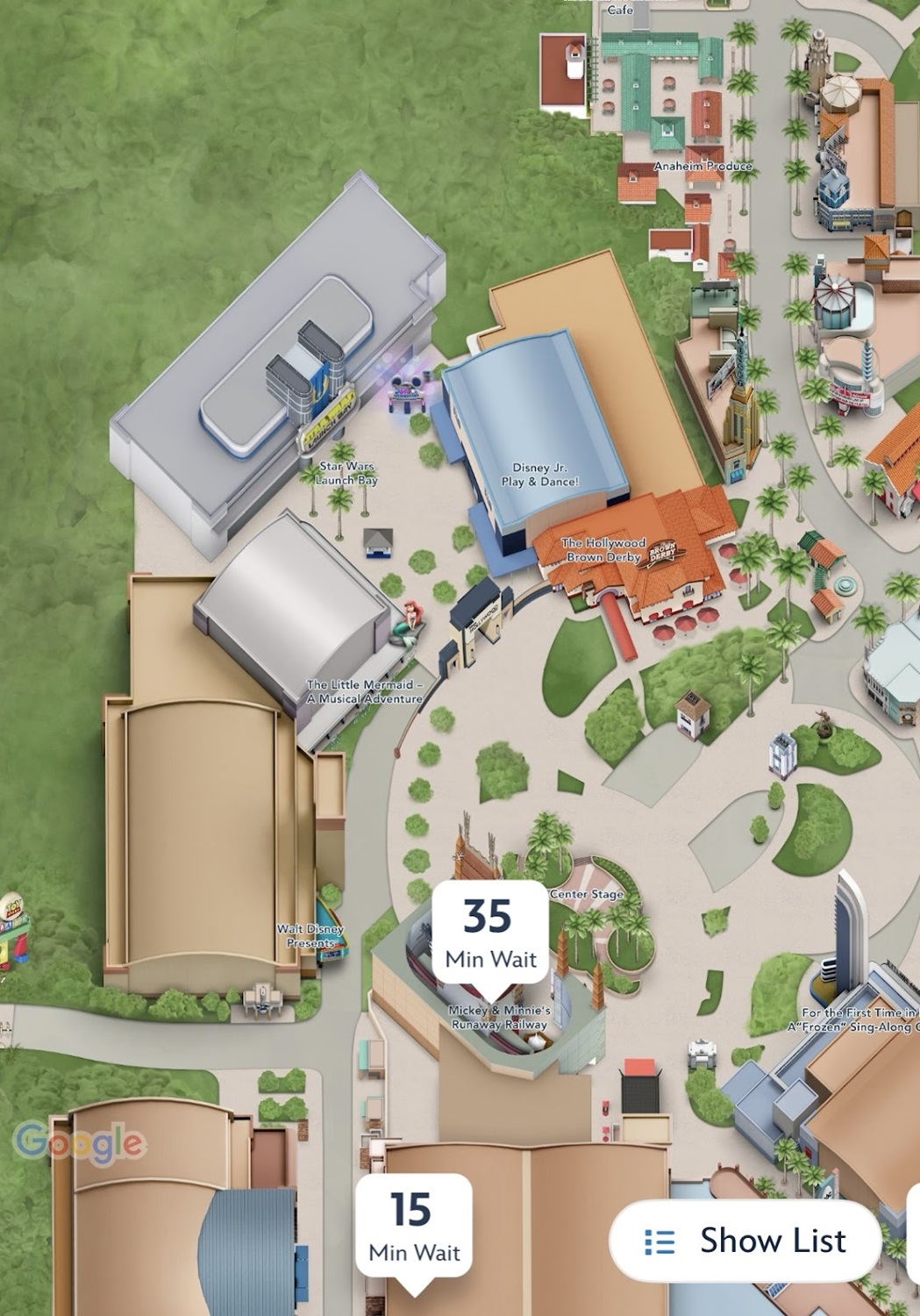Open the Show List button
The width and height of the screenshot is (920, 1316).
point(745,1241)
